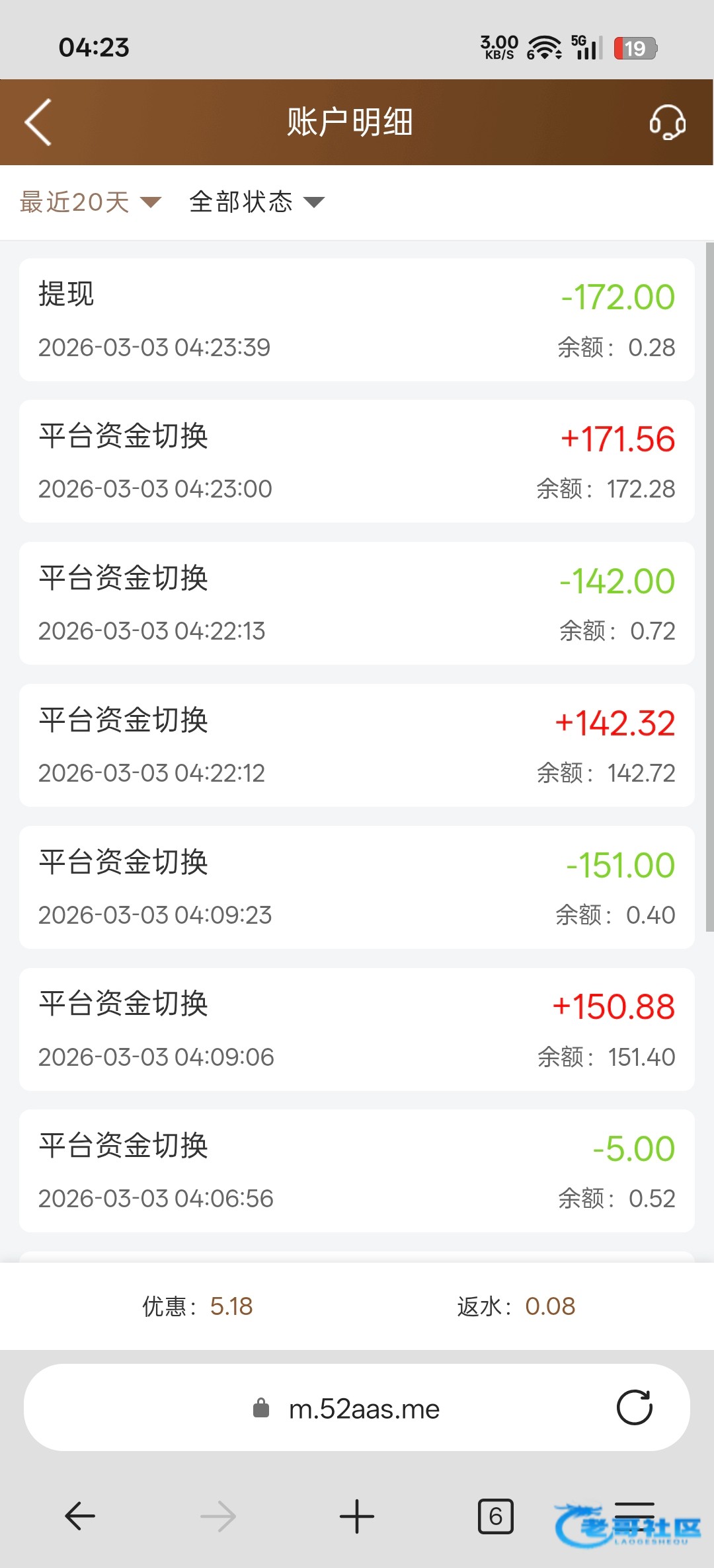Open the -151.00 平台资金切换 record
714x1568 pixels.
coord(357,887)
